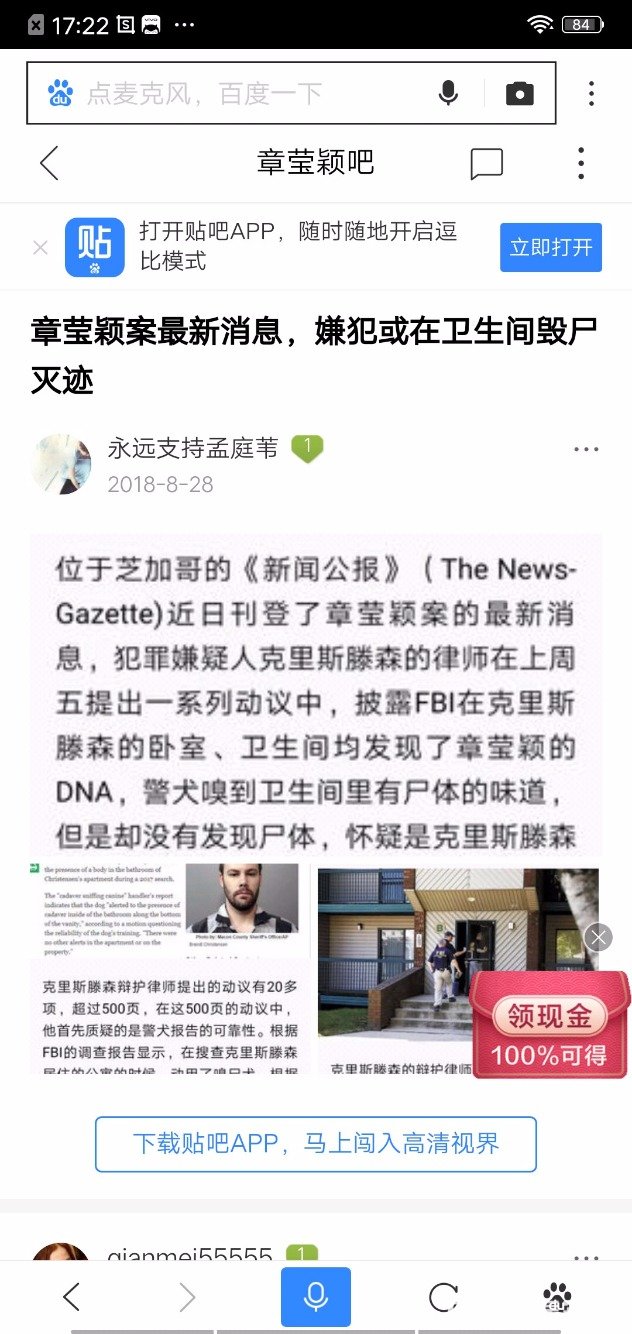
Task: Open camera search in the search bar
Action: coord(519,94)
